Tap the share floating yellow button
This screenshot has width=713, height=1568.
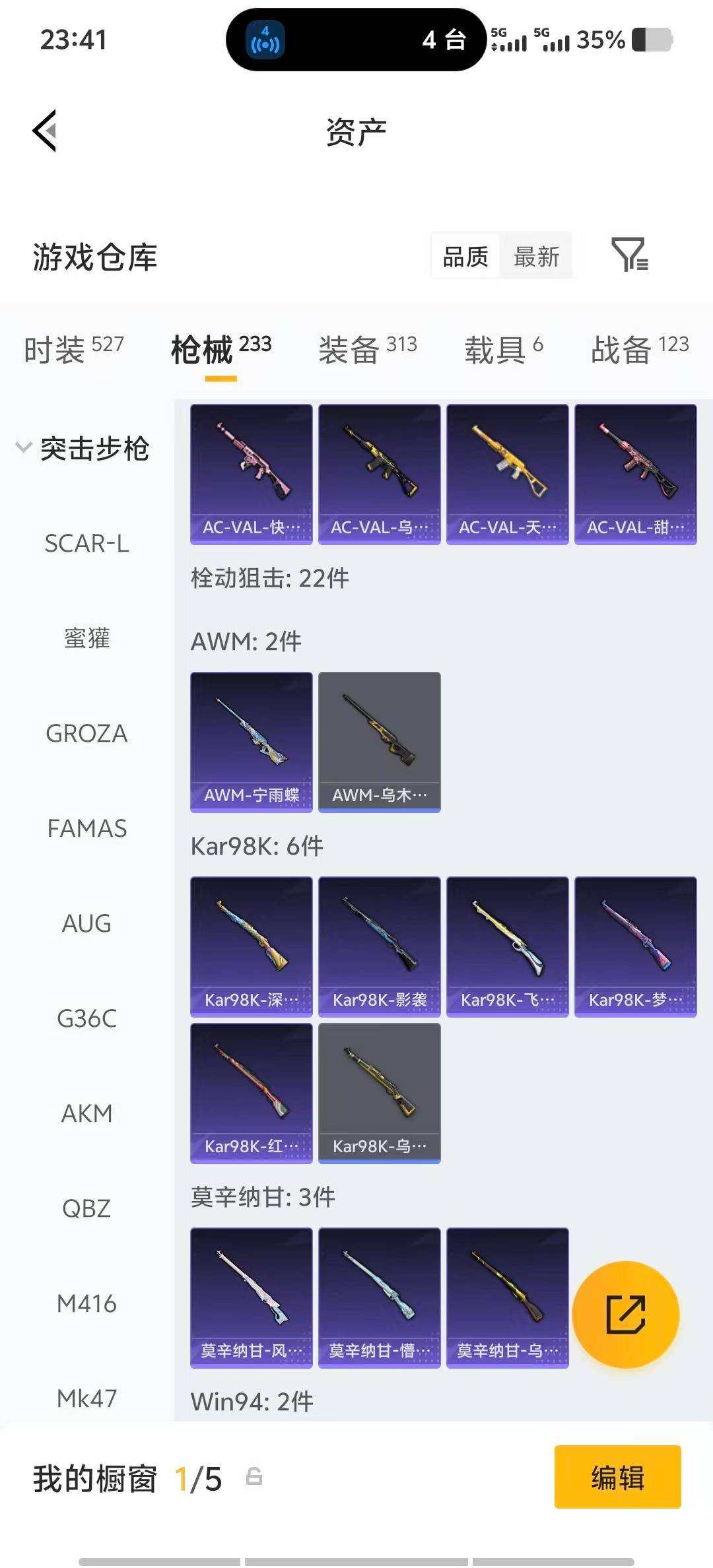tap(624, 1315)
